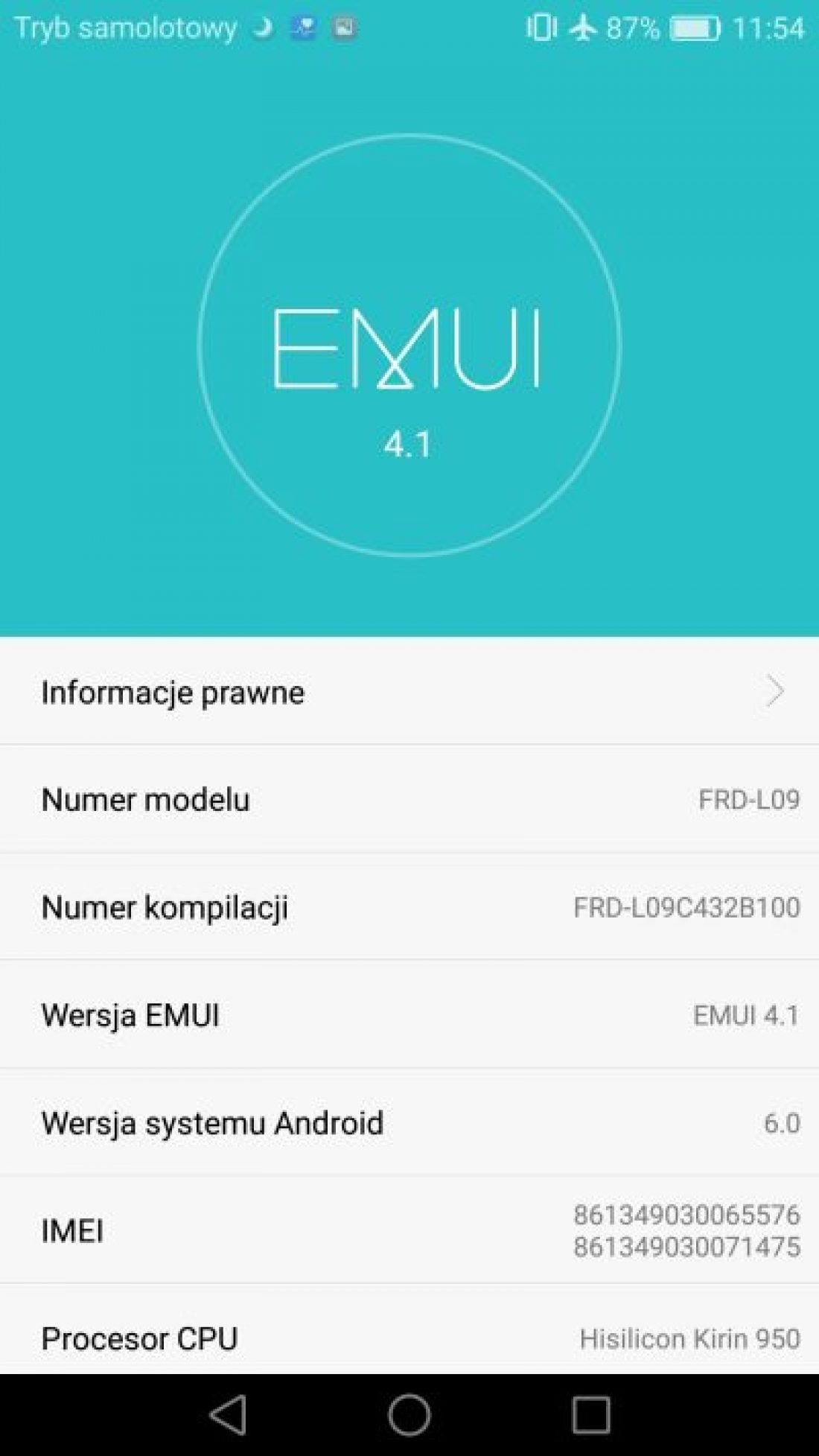Tap the Wersja EMUI row
The image size is (819, 1456).
pos(409,1014)
